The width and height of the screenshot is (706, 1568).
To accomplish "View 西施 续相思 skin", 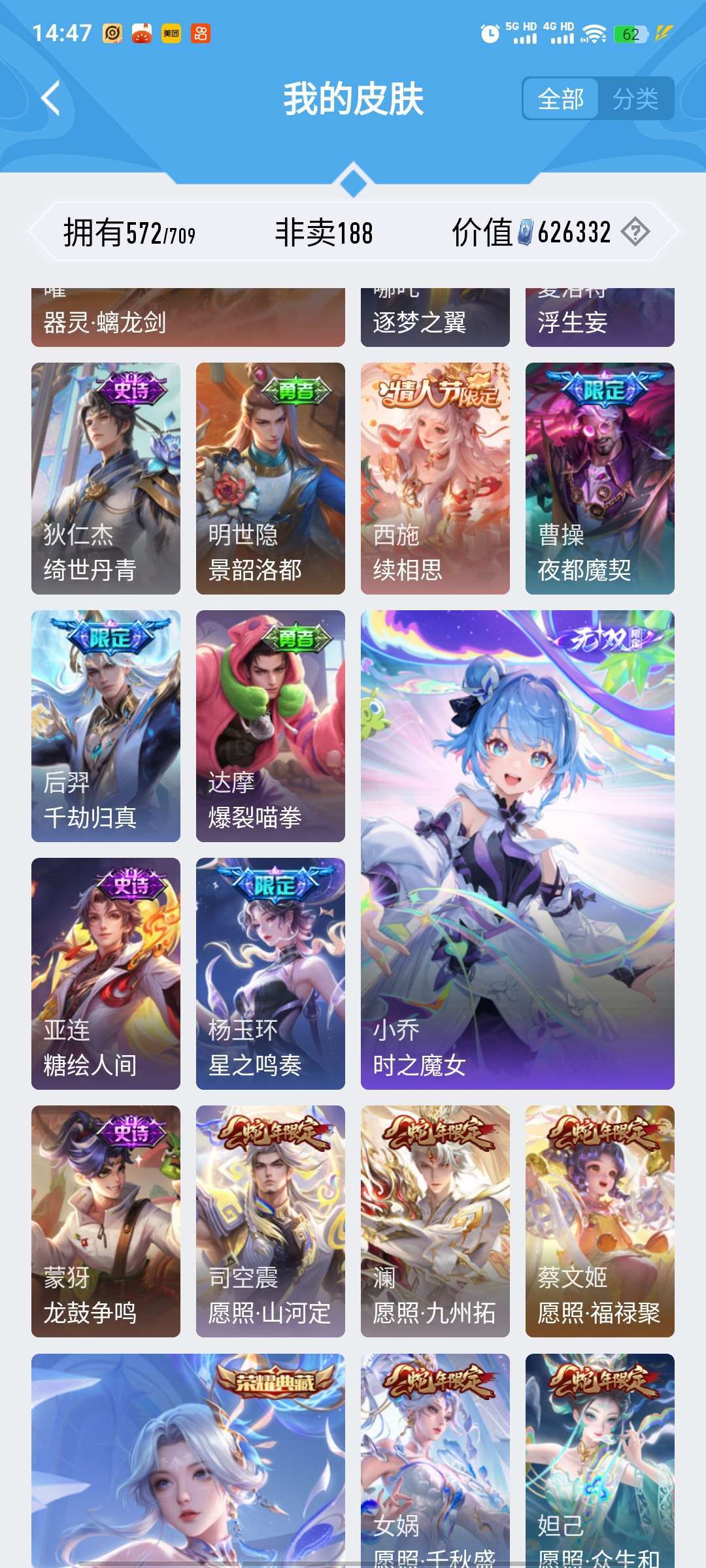I will (x=435, y=478).
